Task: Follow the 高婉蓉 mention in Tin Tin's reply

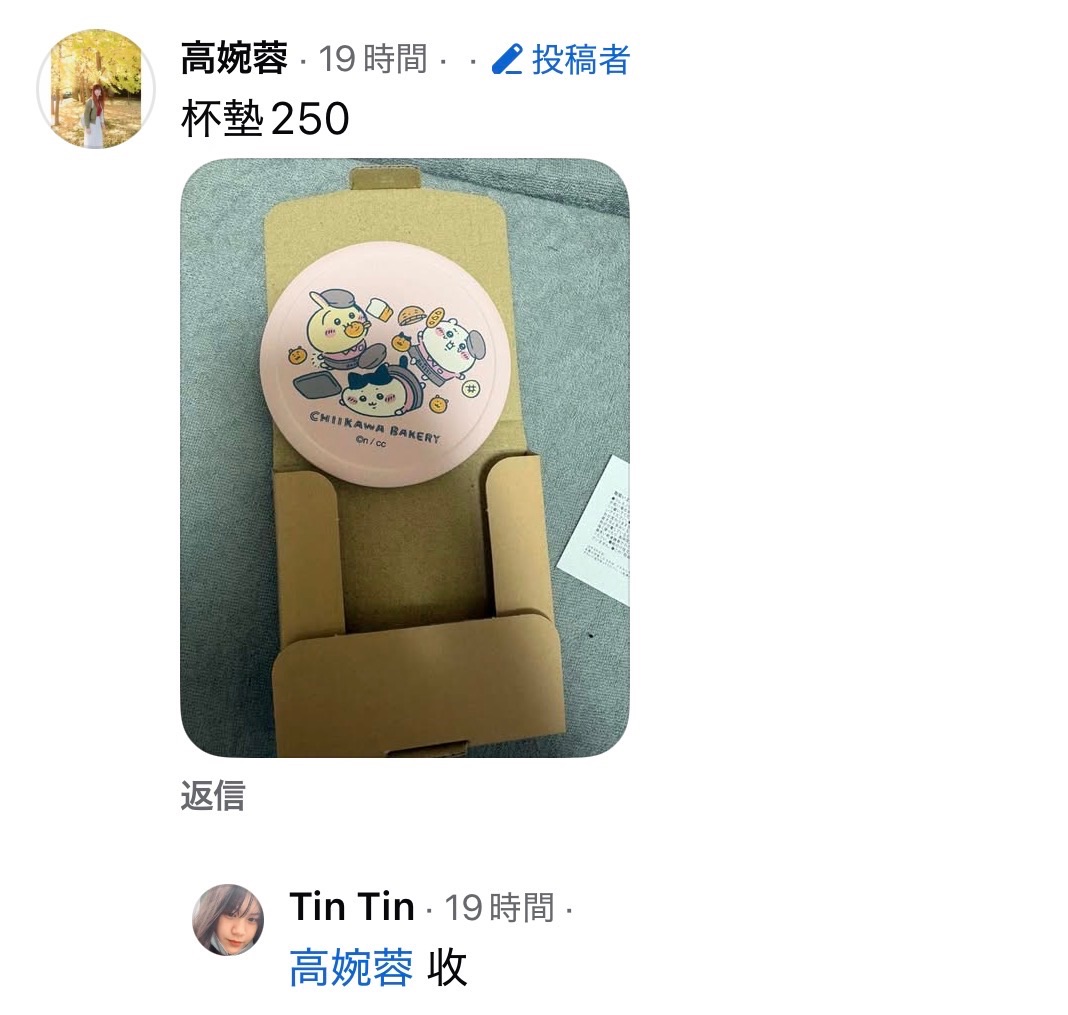Action: (x=350, y=968)
